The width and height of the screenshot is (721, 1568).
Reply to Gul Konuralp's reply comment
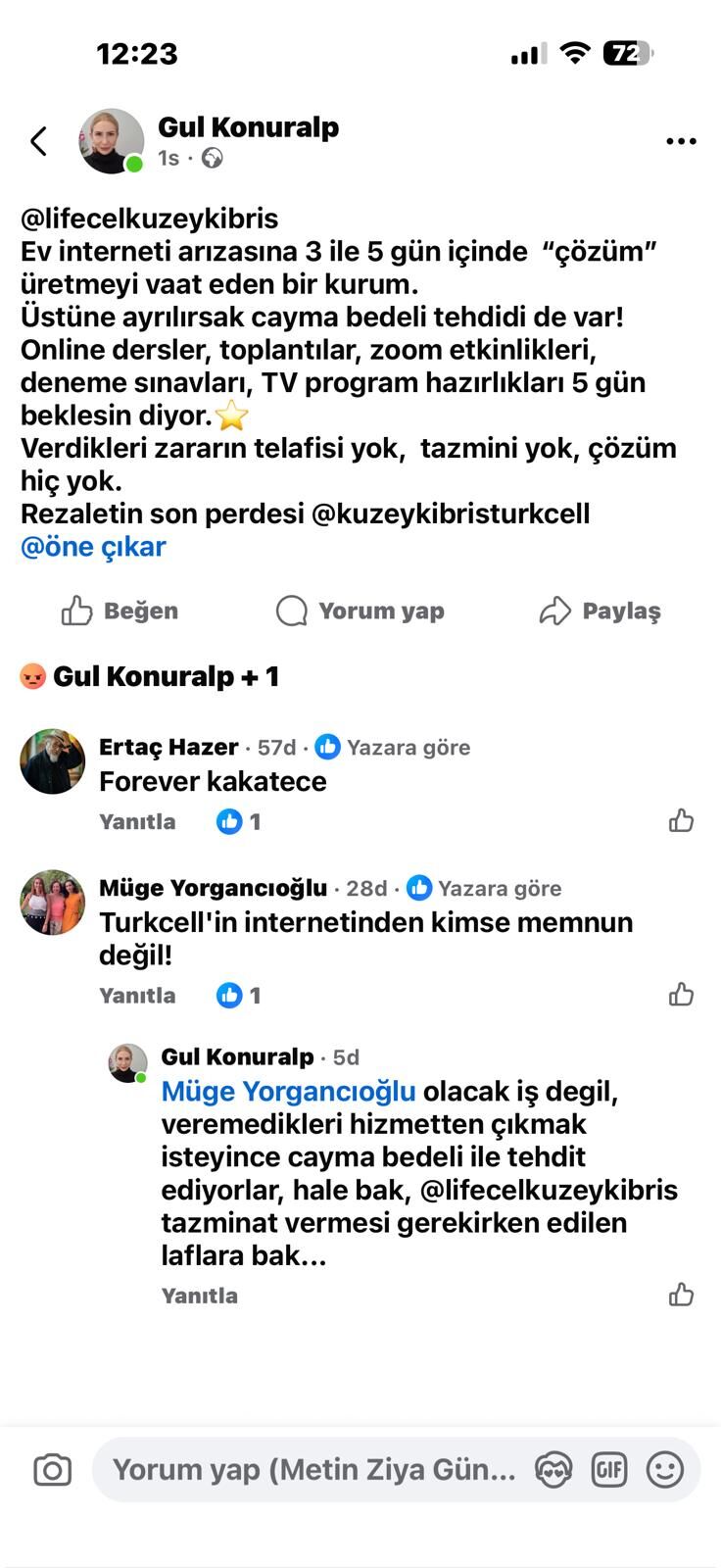click(x=199, y=1295)
